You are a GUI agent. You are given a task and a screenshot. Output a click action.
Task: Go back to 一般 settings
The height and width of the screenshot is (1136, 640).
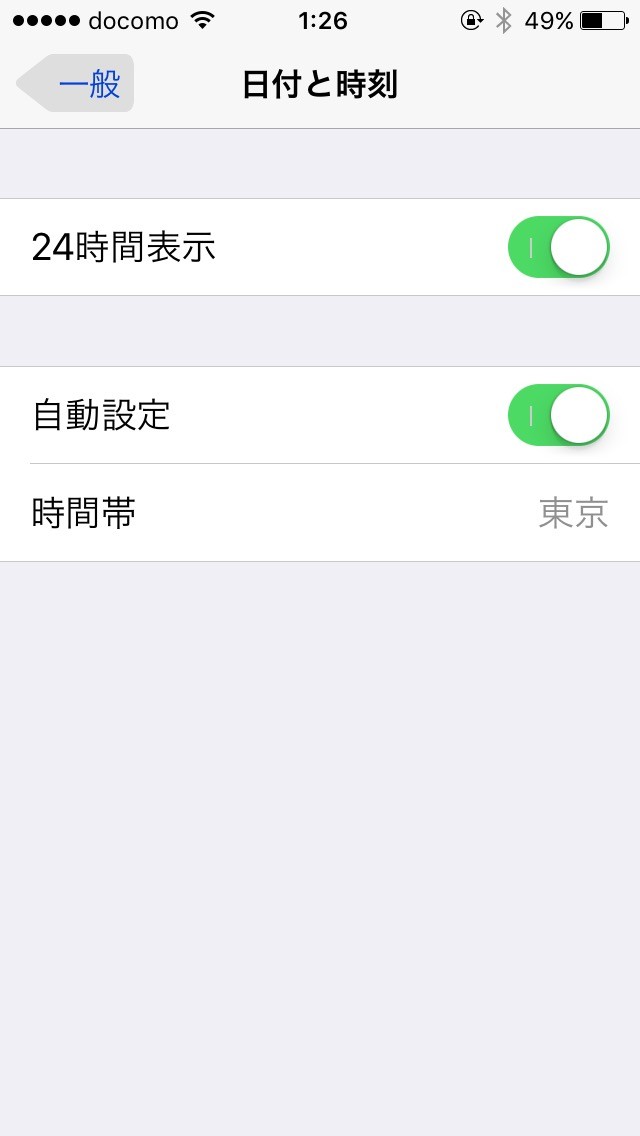click(x=75, y=83)
